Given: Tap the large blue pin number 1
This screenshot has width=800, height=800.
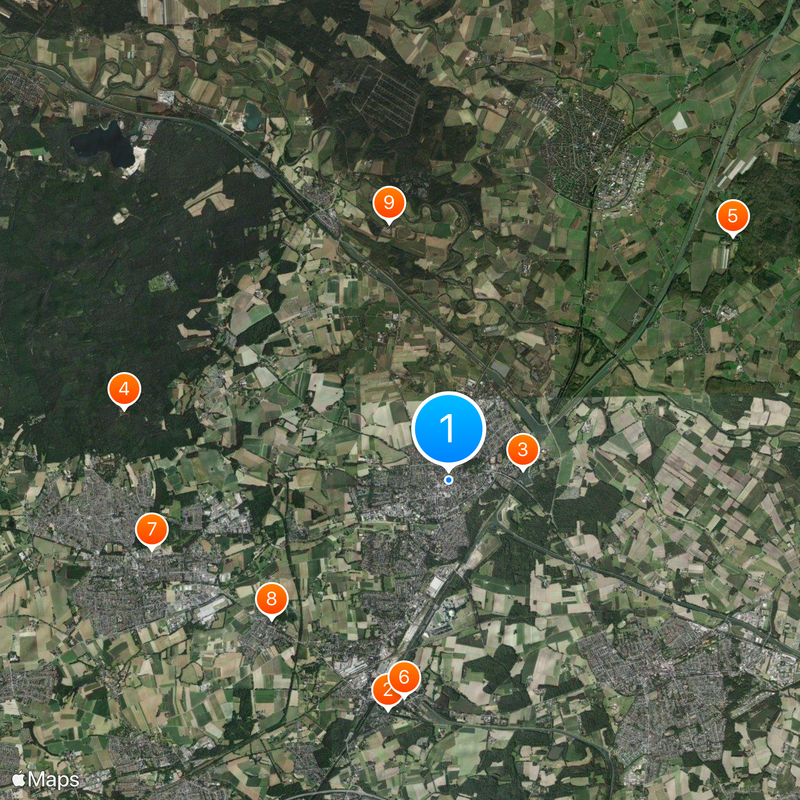Looking at the screenshot, I should pyautogui.click(x=448, y=429).
